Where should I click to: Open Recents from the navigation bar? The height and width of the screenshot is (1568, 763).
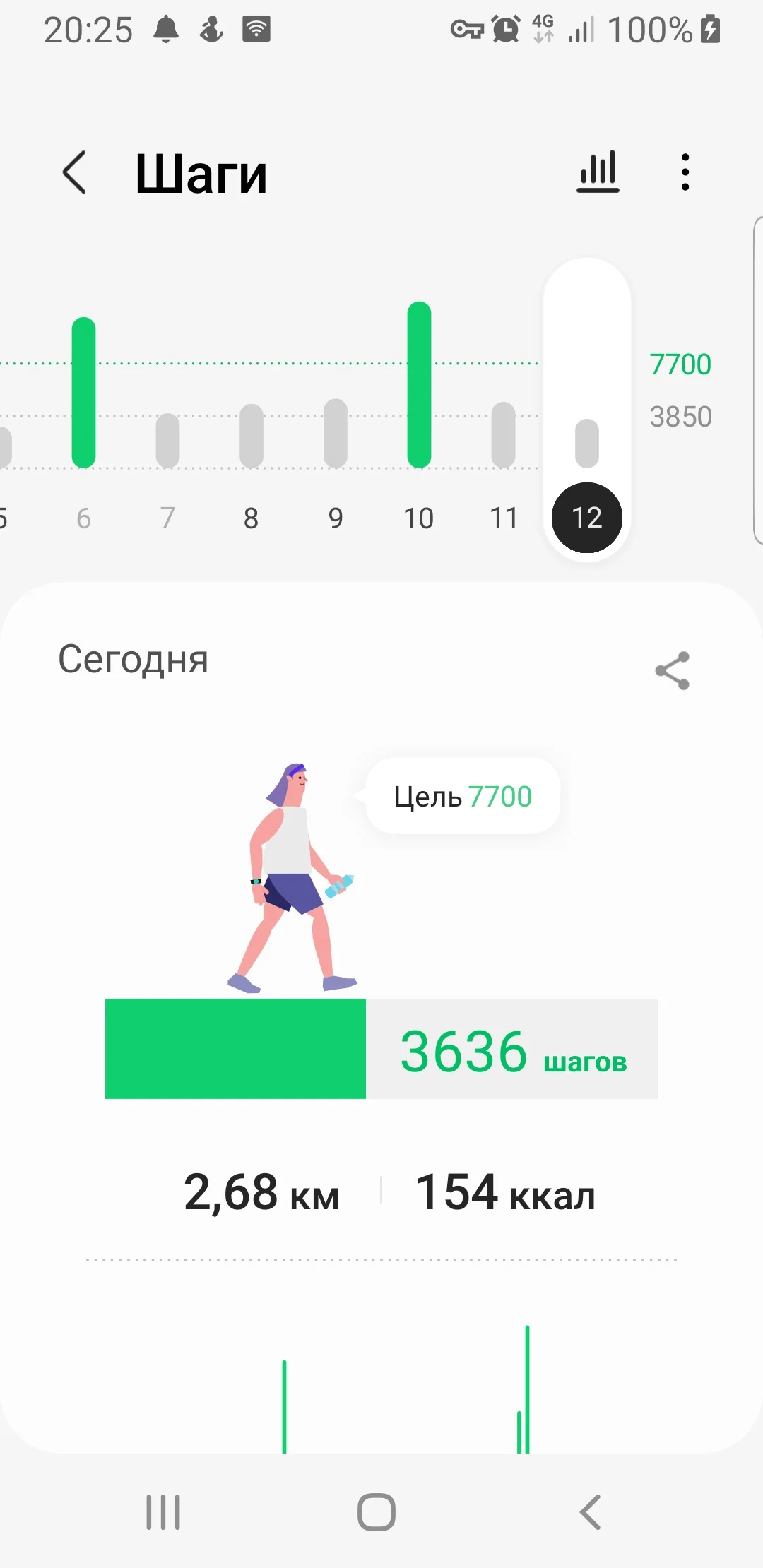point(162,1511)
